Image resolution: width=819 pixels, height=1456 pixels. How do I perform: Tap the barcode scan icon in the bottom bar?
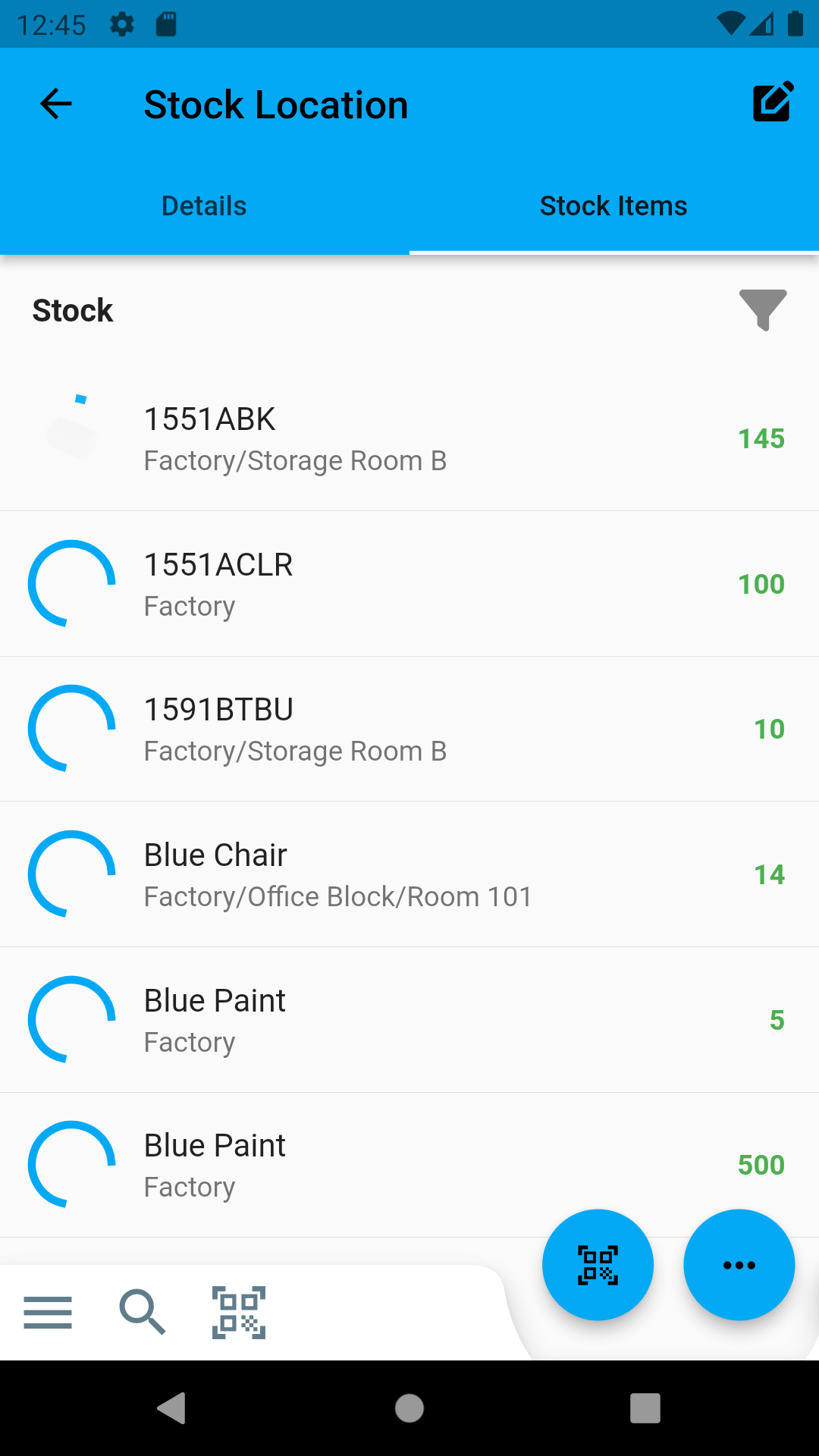pos(239,1313)
